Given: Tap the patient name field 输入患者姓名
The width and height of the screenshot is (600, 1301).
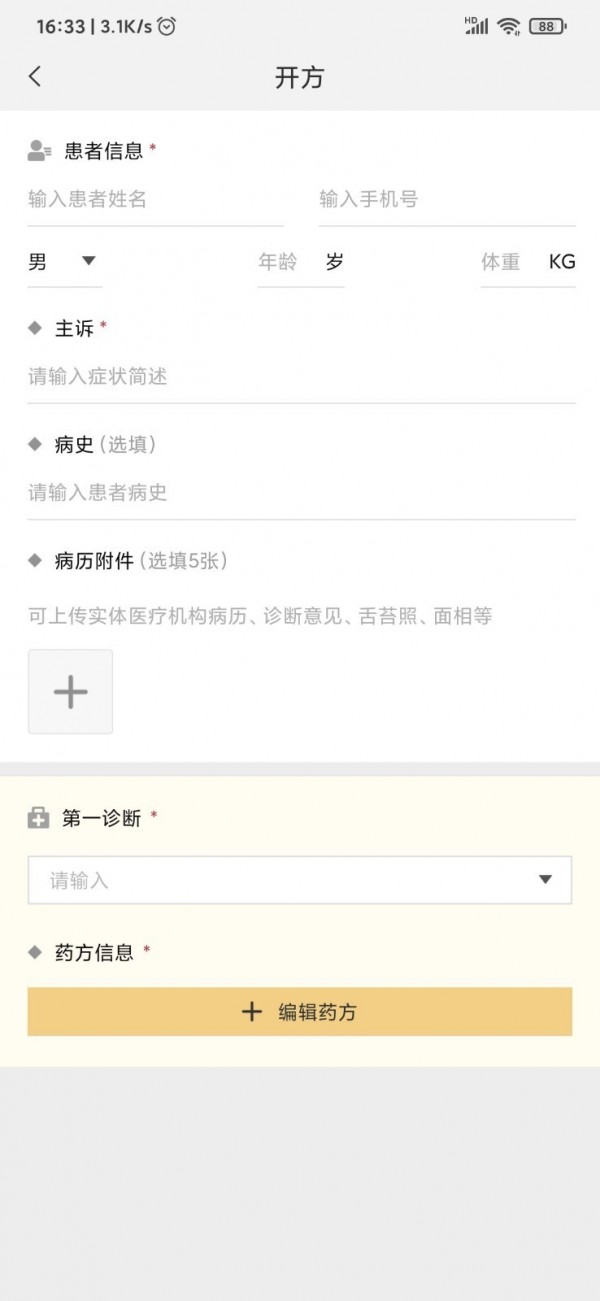Looking at the screenshot, I should click(155, 199).
